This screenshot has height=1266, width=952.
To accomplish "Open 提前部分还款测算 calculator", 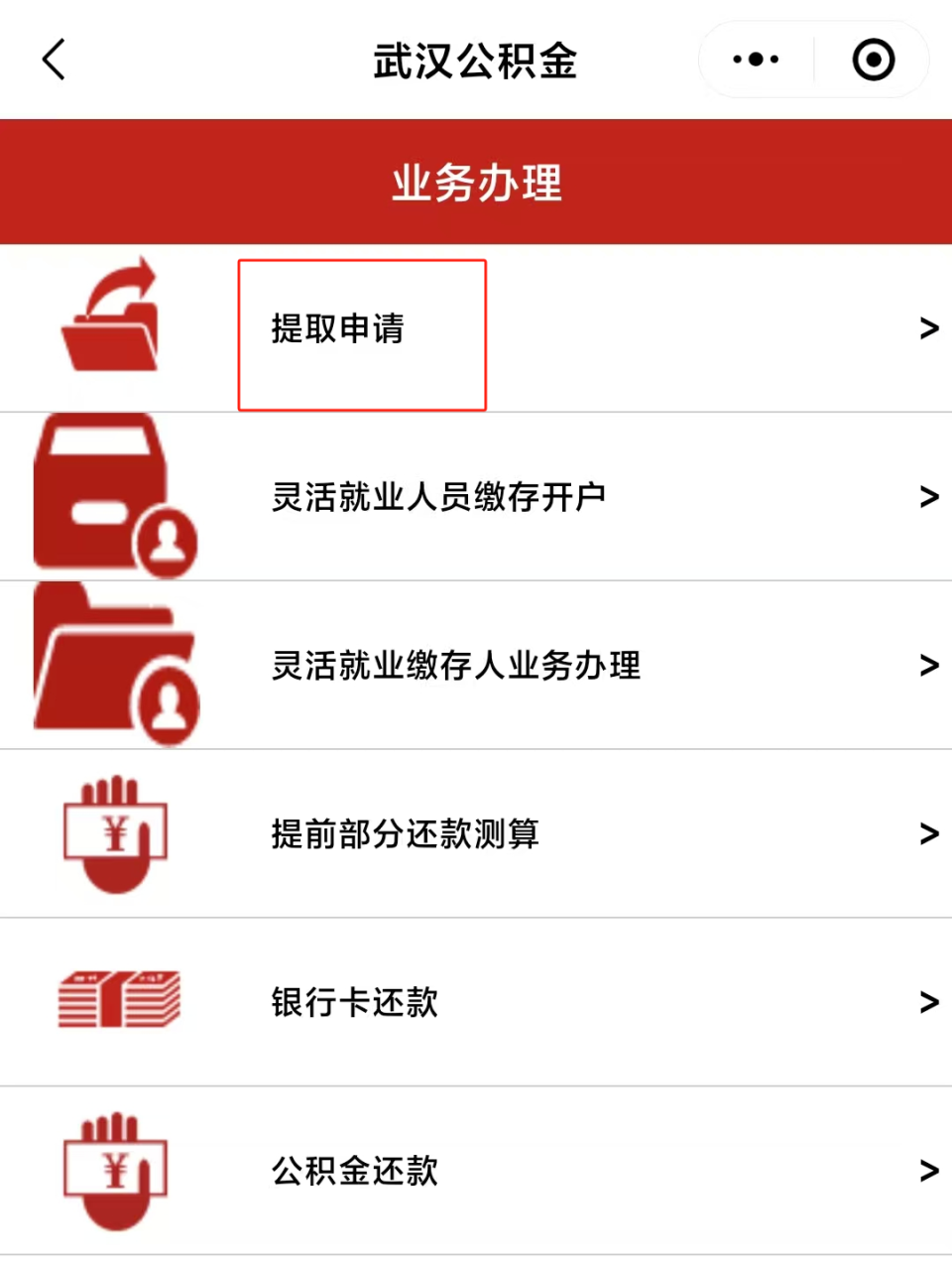I will click(x=405, y=833).
